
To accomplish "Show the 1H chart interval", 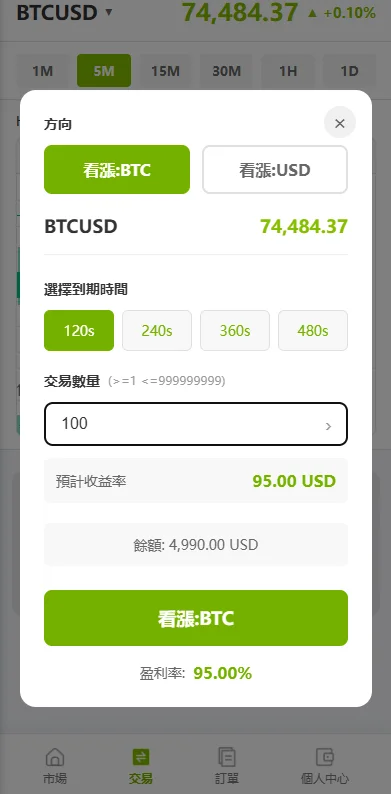I will (x=288, y=71).
